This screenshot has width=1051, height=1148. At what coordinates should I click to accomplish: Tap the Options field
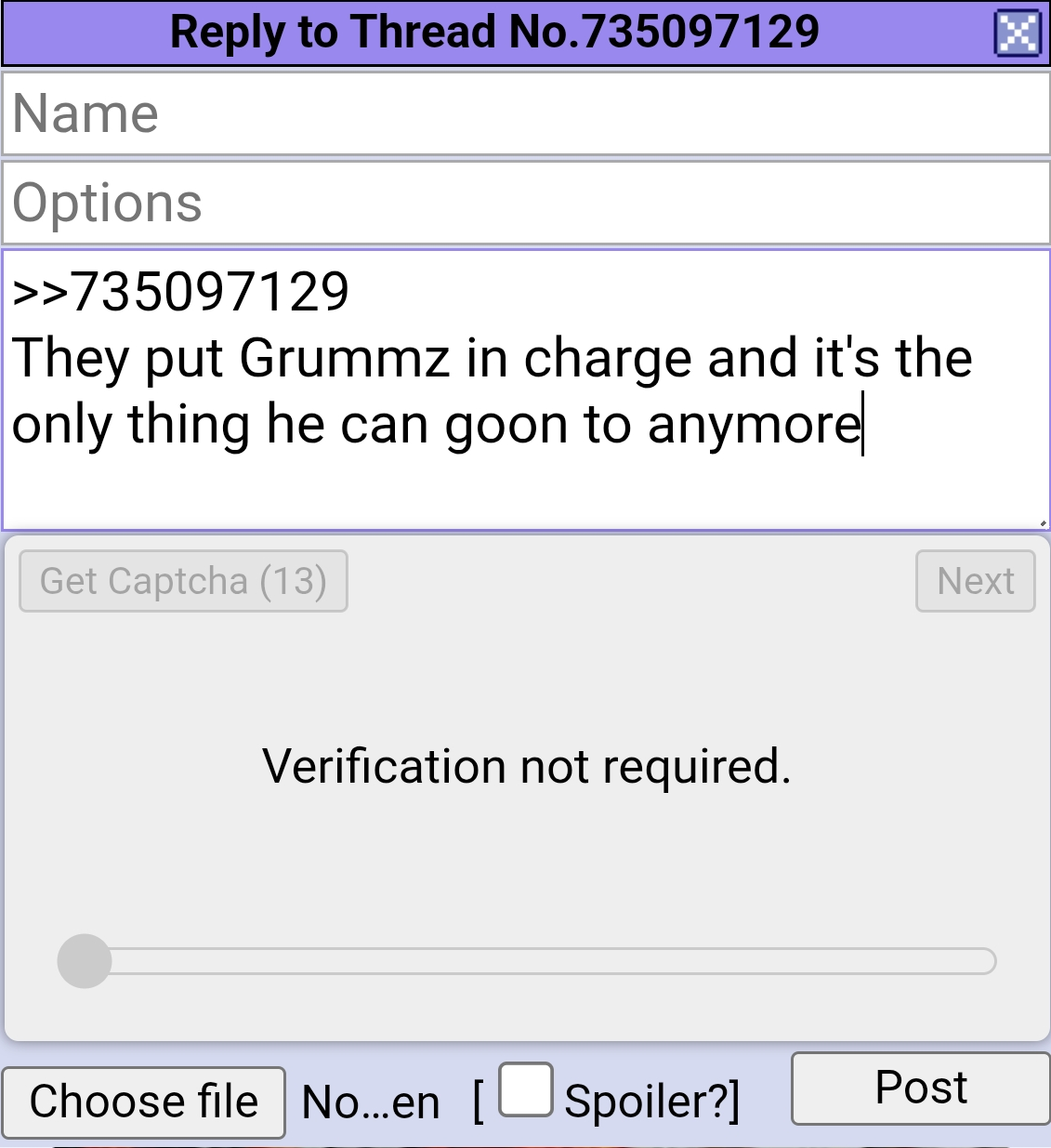pyautogui.click(x=525, y=203)
